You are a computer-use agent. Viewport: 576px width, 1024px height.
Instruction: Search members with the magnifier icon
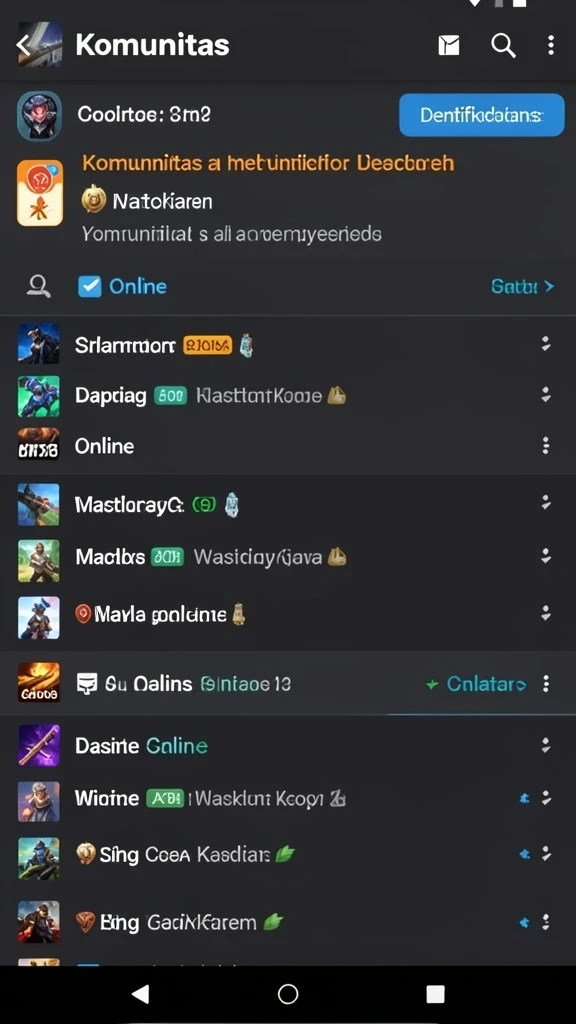click(39, 286)
